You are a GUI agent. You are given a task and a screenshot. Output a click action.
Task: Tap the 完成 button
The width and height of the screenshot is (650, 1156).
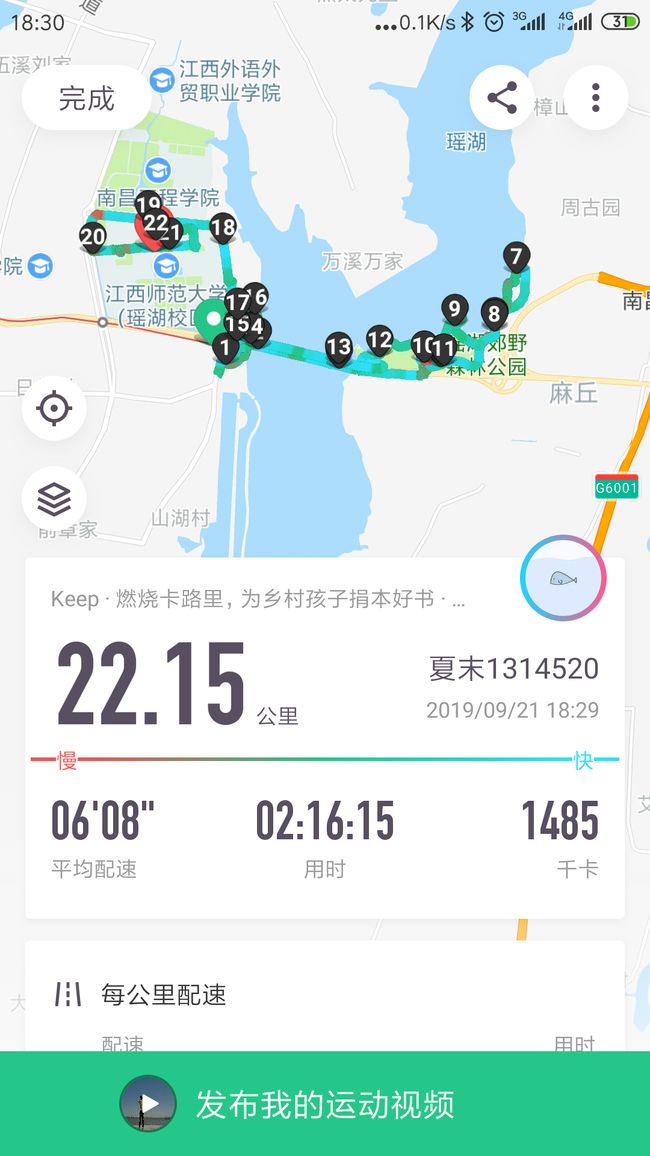point(86,98)
